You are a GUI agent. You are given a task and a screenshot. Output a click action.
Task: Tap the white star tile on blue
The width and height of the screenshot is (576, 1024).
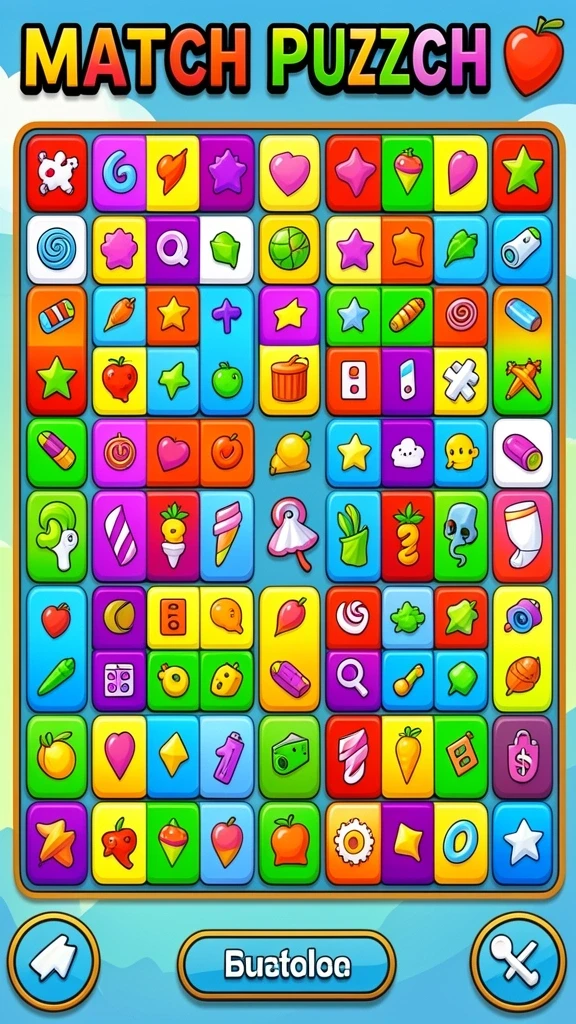[522, 843]
